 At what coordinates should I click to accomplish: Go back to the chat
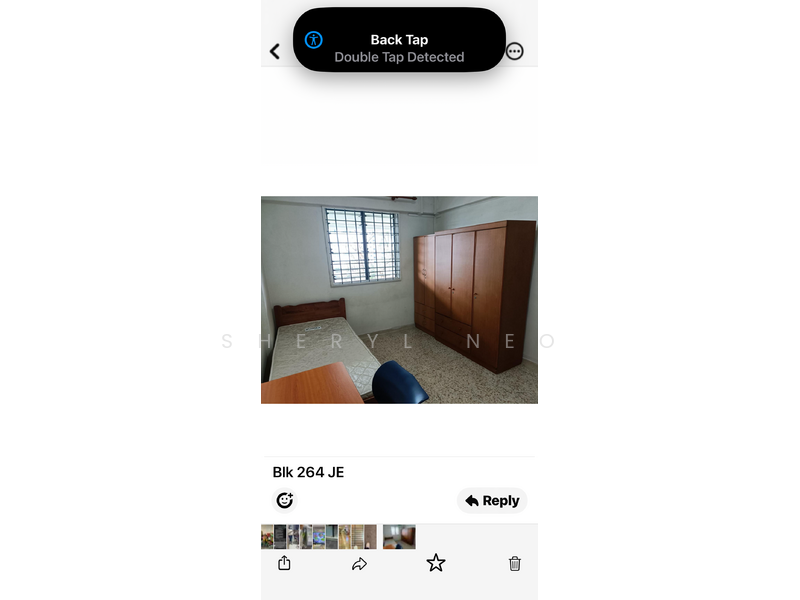[x=275, y=51]
